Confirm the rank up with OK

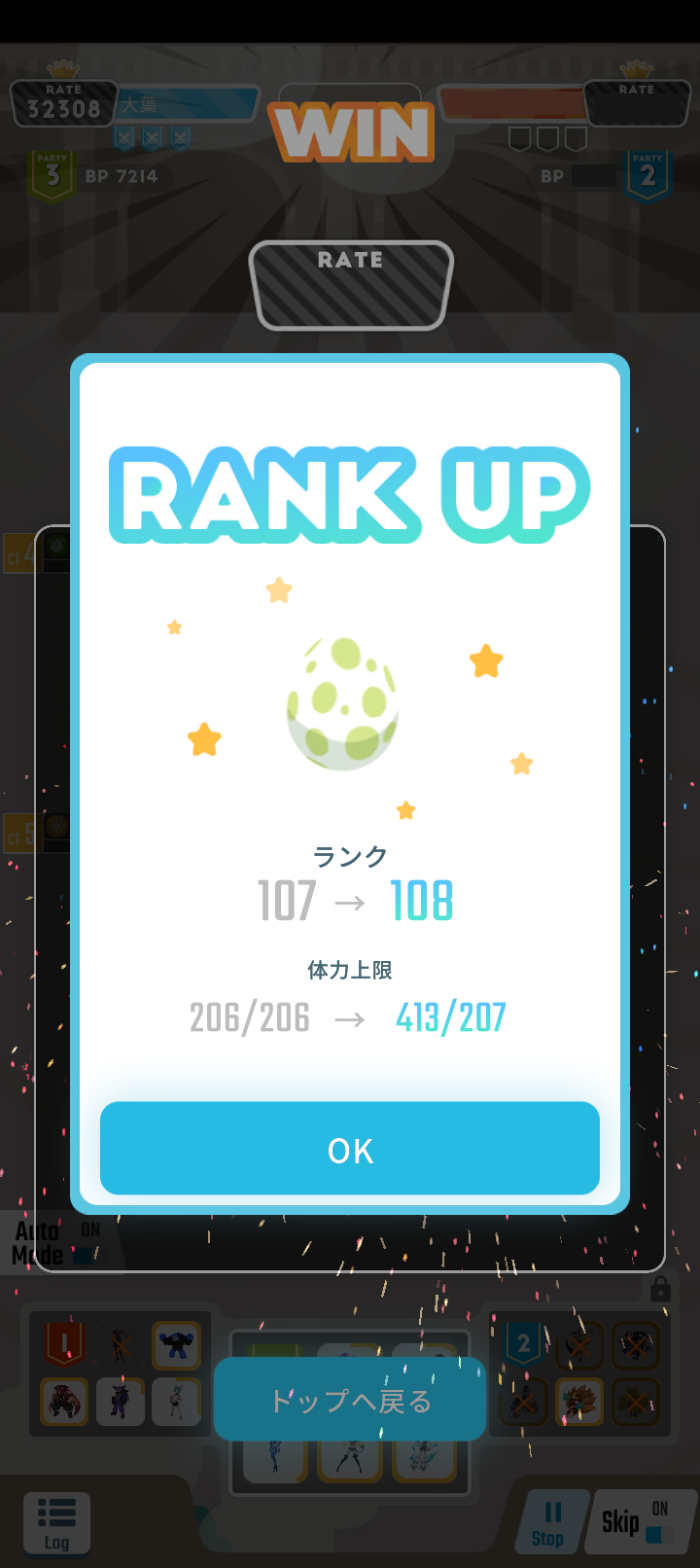click(x=350, y=1149)
